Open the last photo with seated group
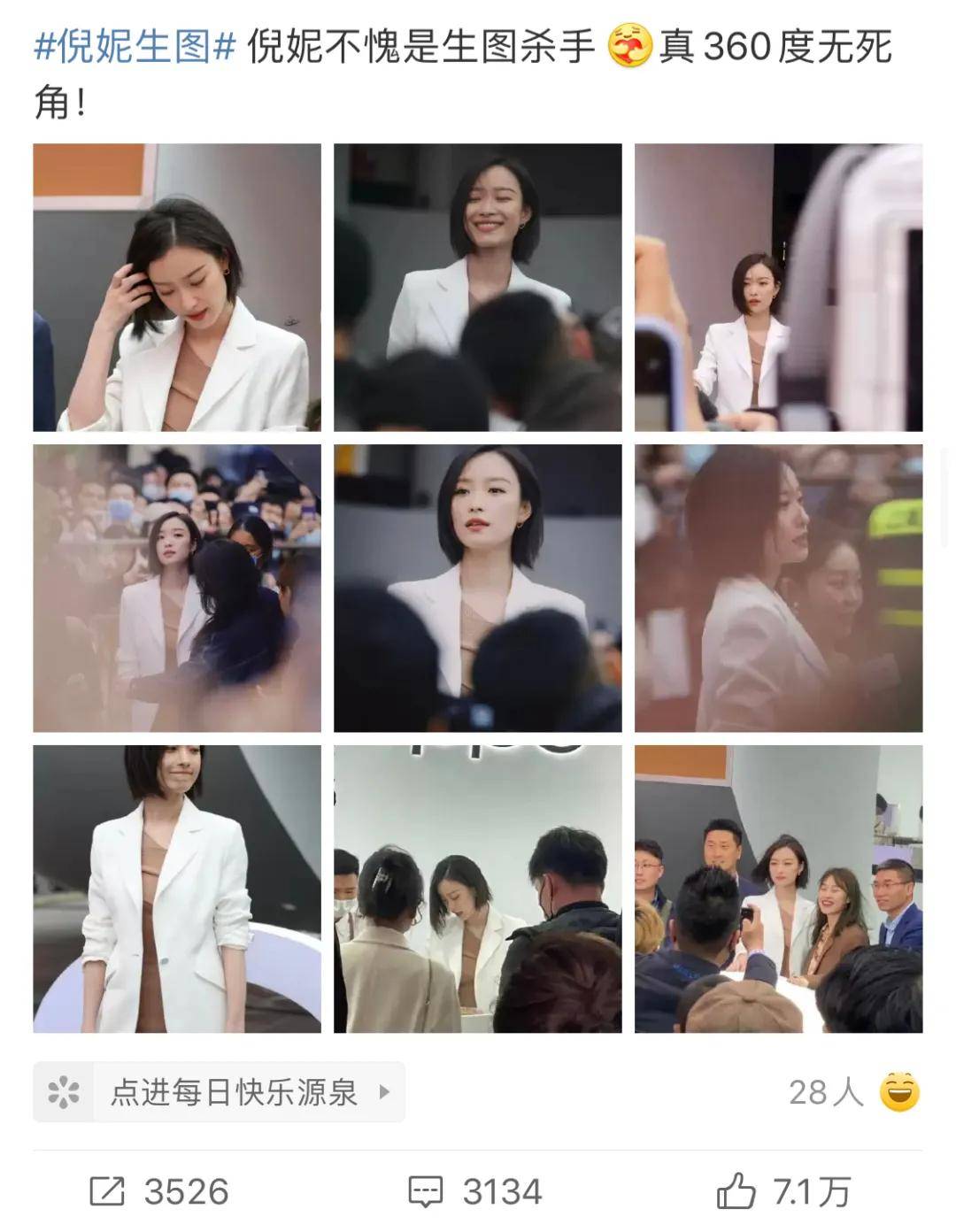 (x=778, y=889)
